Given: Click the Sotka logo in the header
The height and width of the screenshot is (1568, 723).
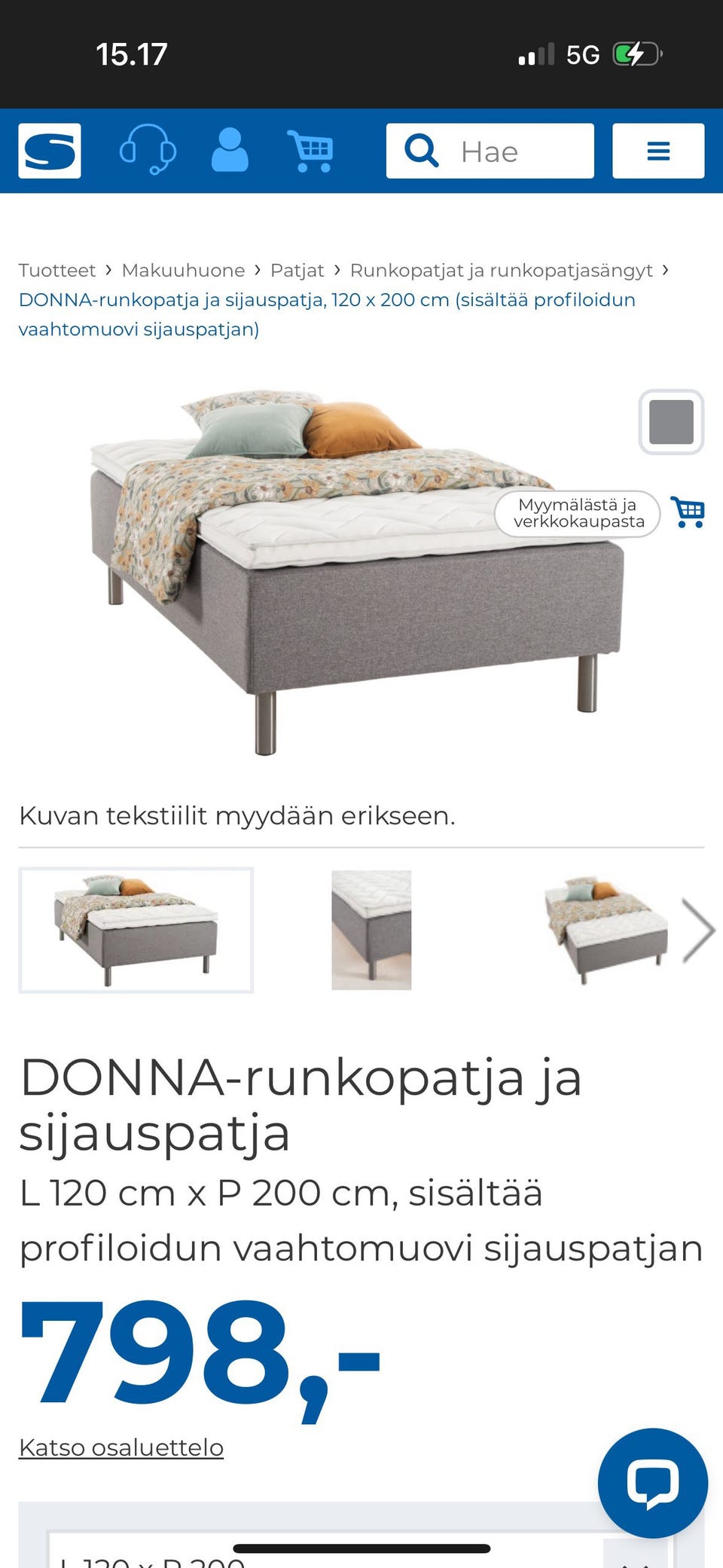Looking at the screenshot, I should 48,150.
